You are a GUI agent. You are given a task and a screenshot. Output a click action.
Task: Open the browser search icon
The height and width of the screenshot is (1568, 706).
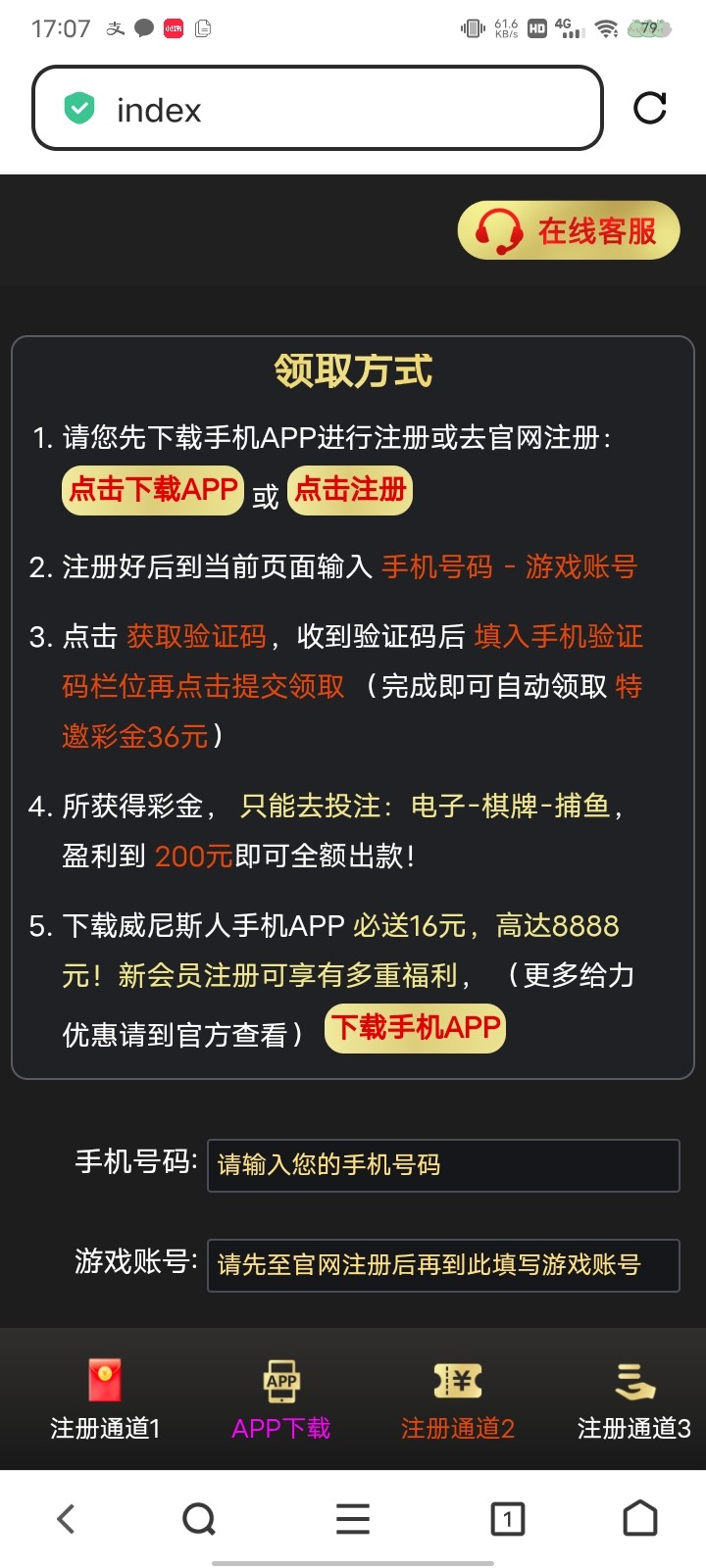point(199,1519)
